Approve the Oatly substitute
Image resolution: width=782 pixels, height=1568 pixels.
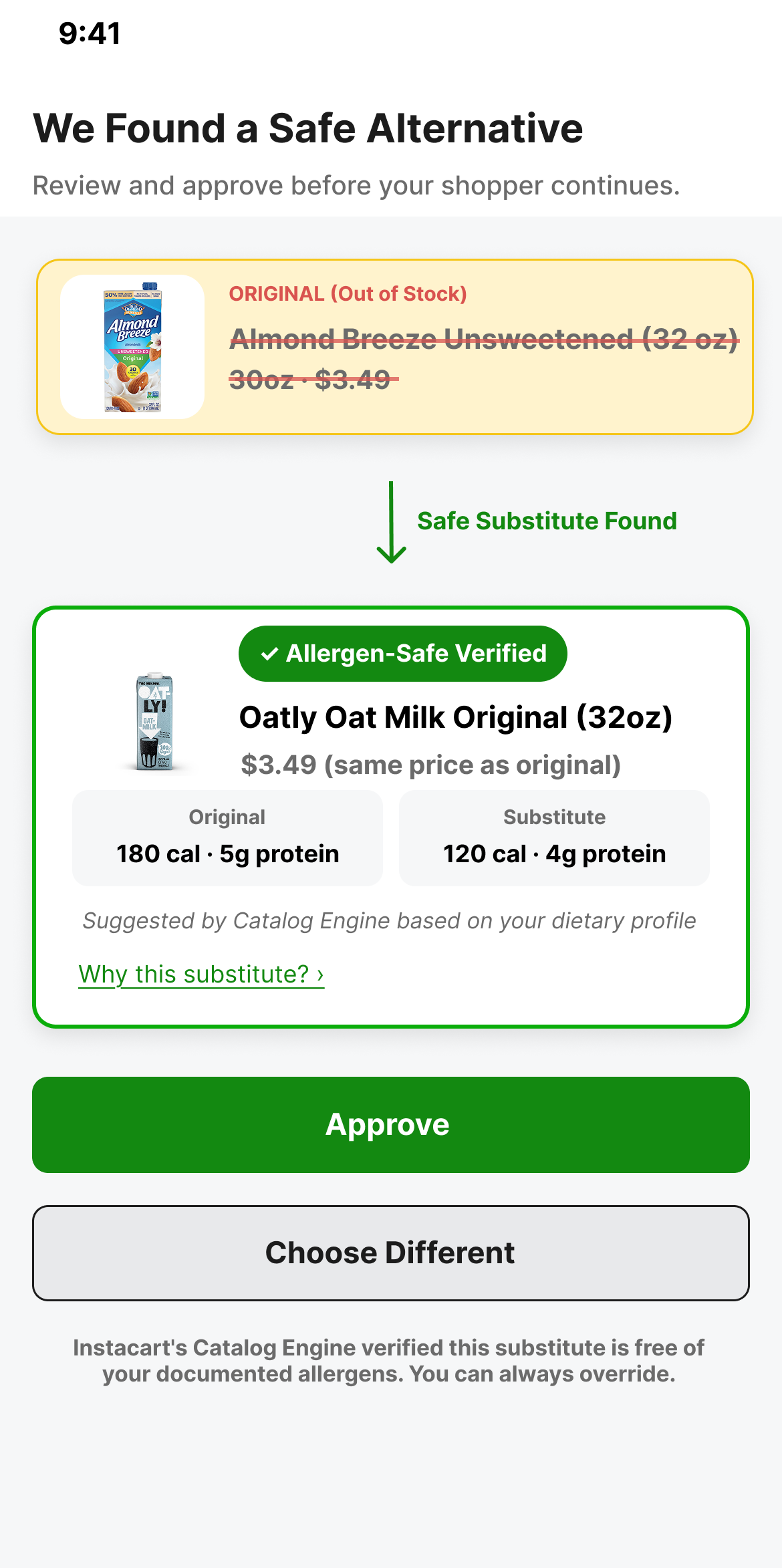(x=391, y=1124)
